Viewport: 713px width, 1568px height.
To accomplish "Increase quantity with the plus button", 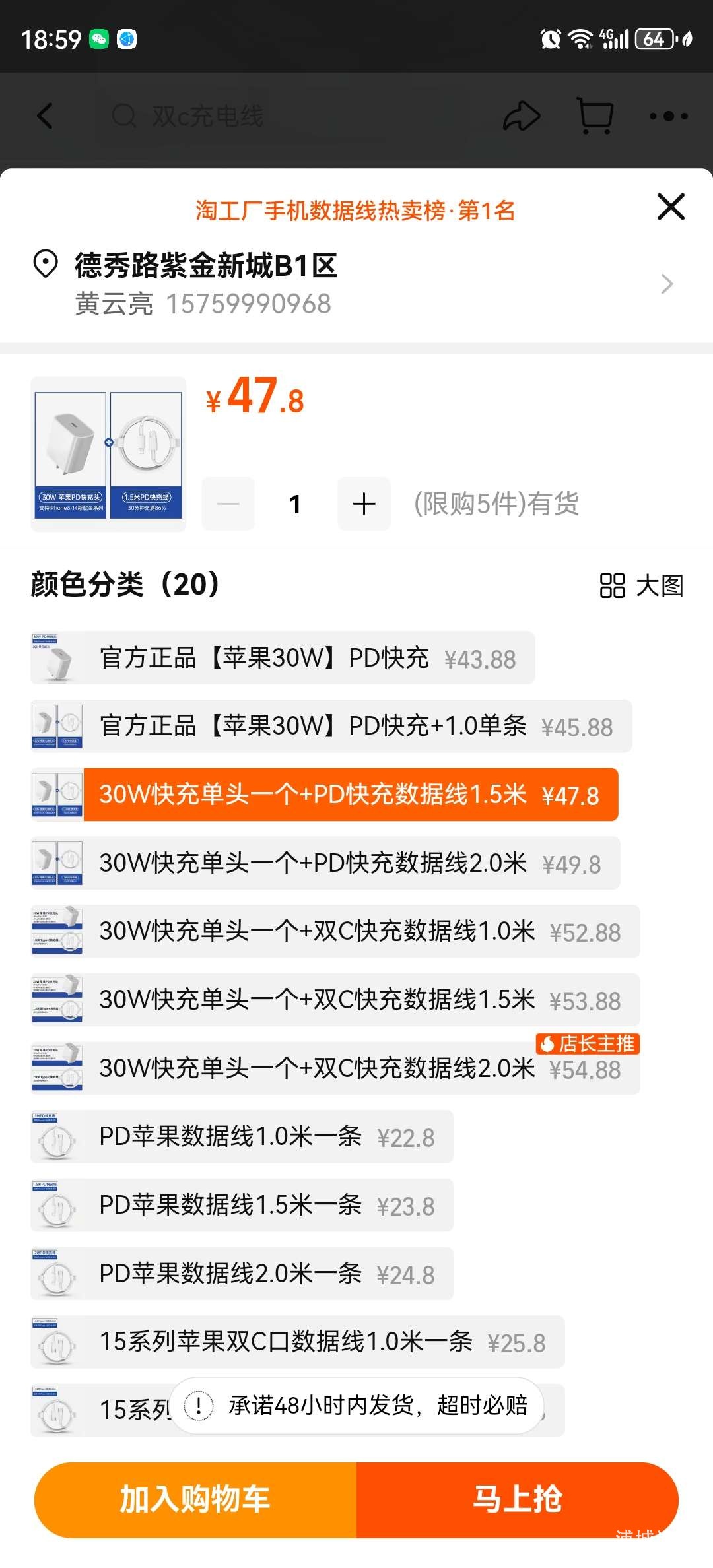I will pos(364,504).
